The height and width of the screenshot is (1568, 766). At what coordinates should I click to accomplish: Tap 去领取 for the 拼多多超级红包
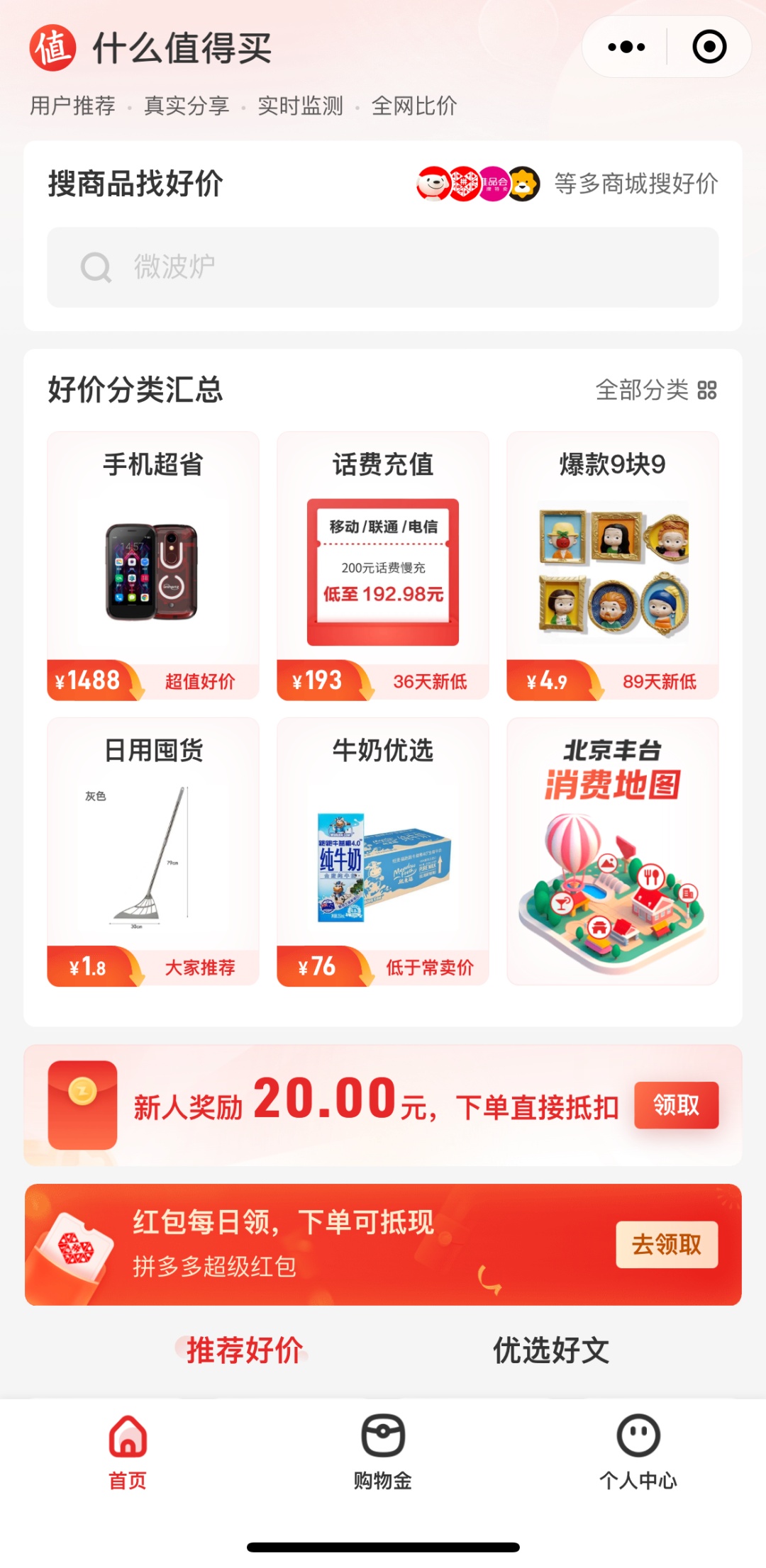coord(666,1245)
